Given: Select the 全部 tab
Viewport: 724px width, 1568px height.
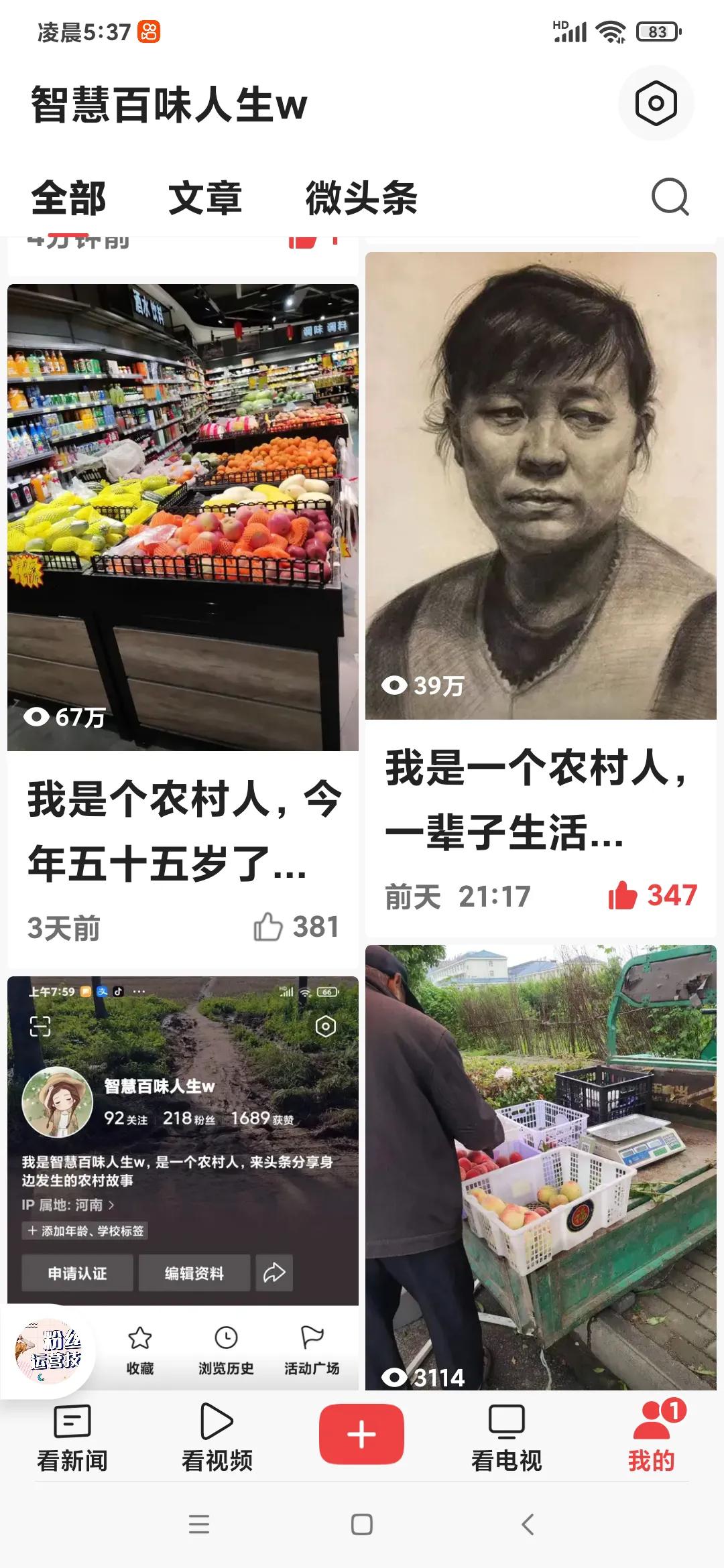Looking at the screenshot, I should [69, 196].
